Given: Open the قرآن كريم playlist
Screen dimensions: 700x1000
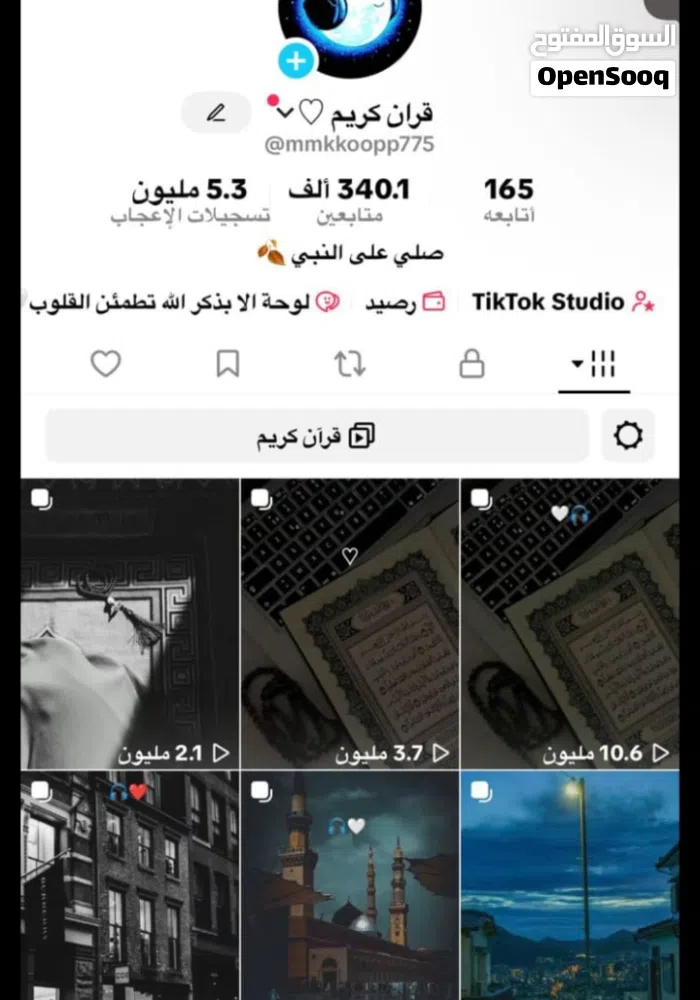Looking at the screenshot, I should click(317, 436).
